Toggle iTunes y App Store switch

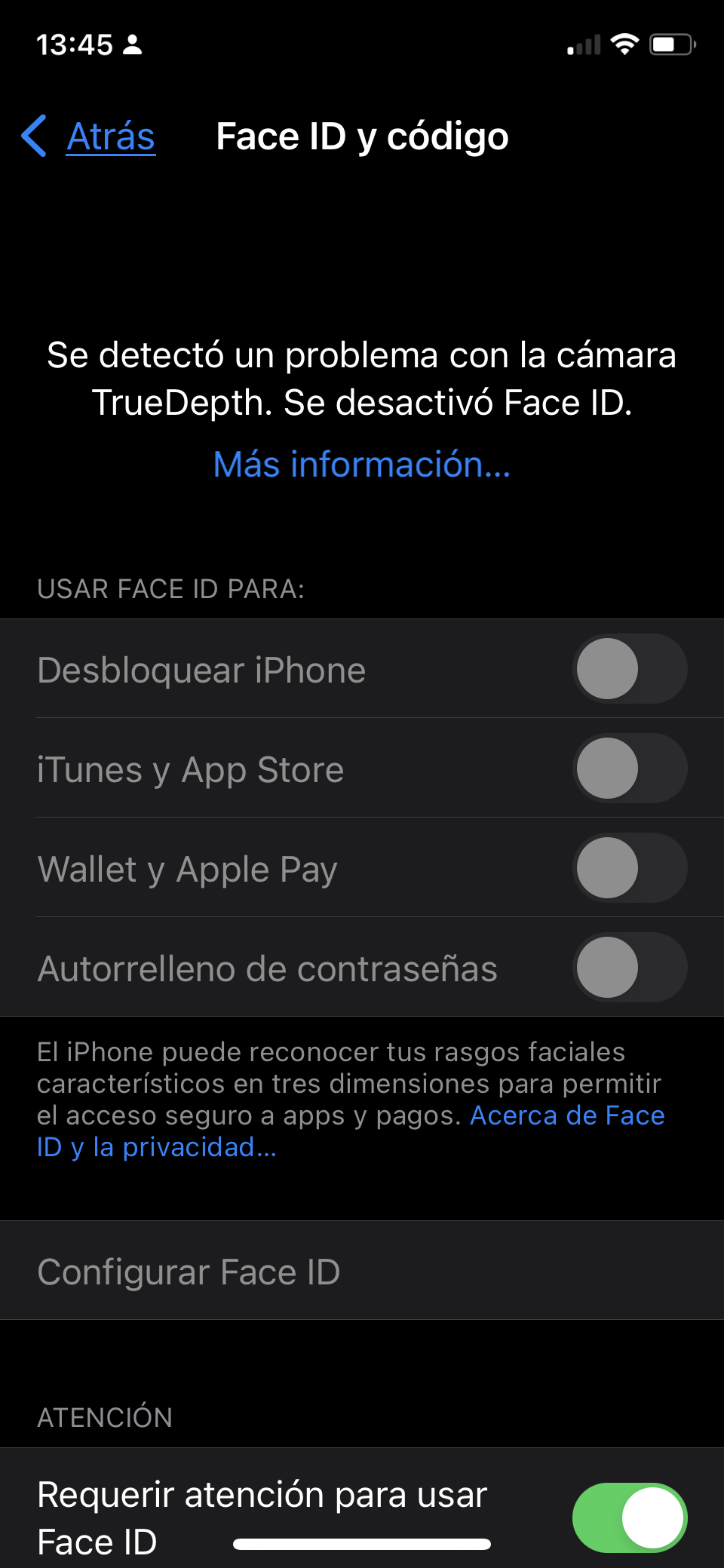click(630, 769)
